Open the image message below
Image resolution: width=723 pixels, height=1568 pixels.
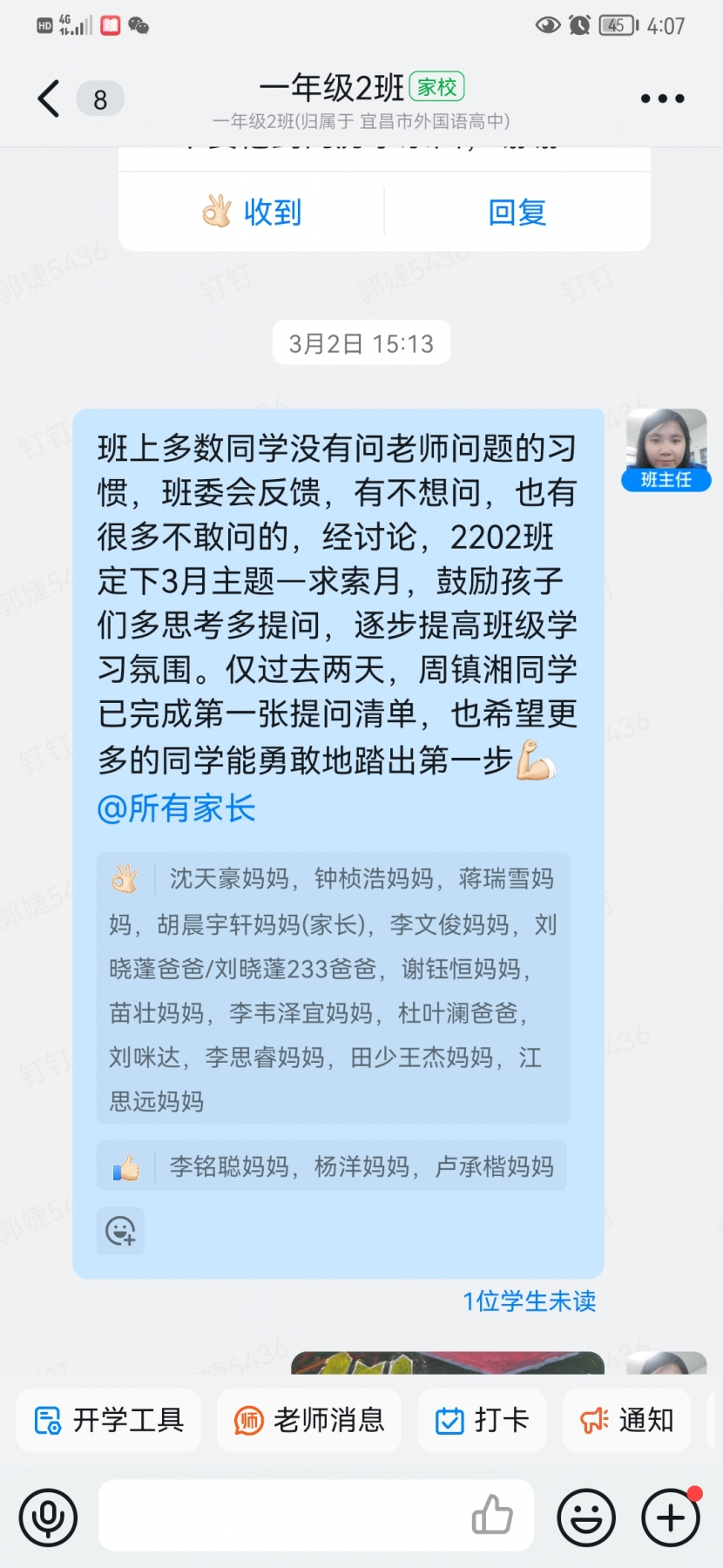[447, 1362]
